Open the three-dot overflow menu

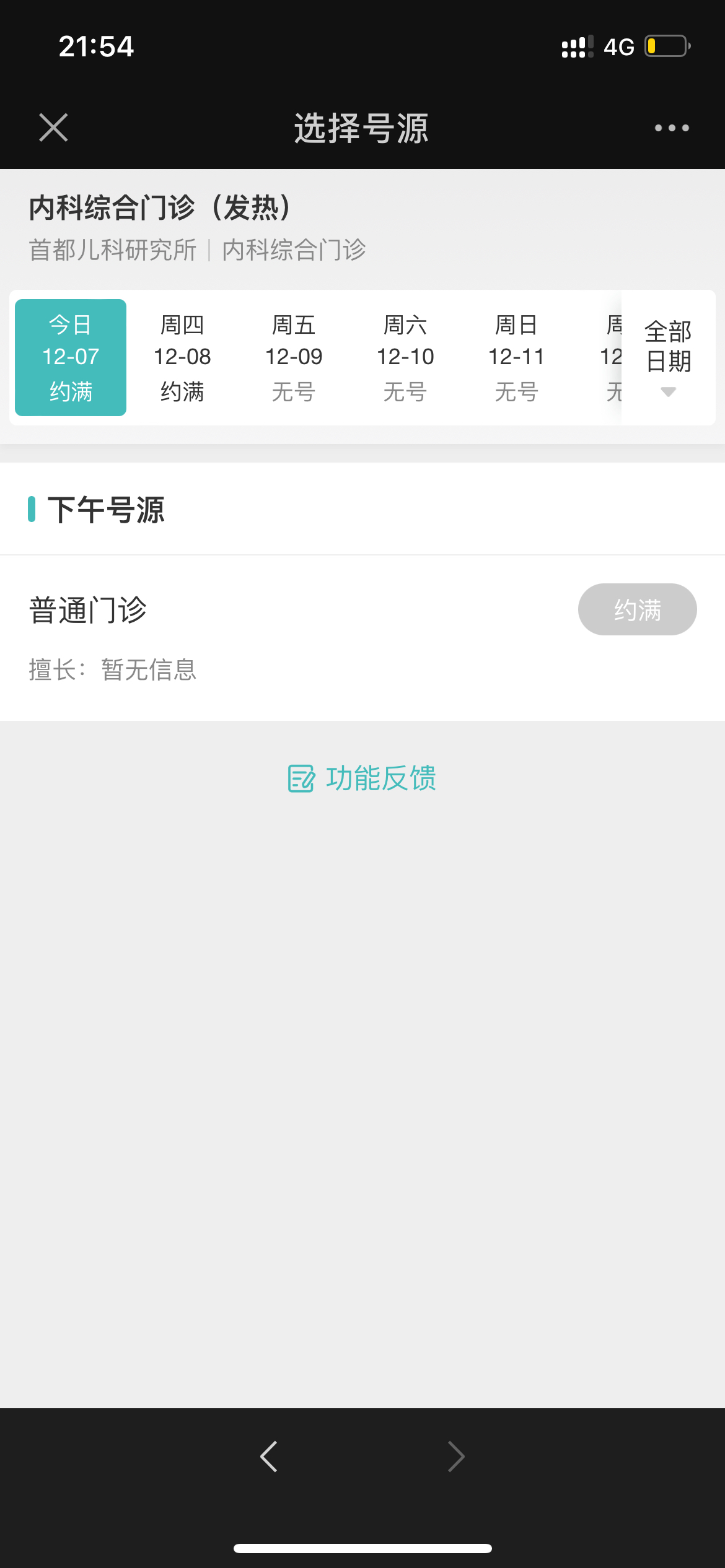(x=672, y=128)
